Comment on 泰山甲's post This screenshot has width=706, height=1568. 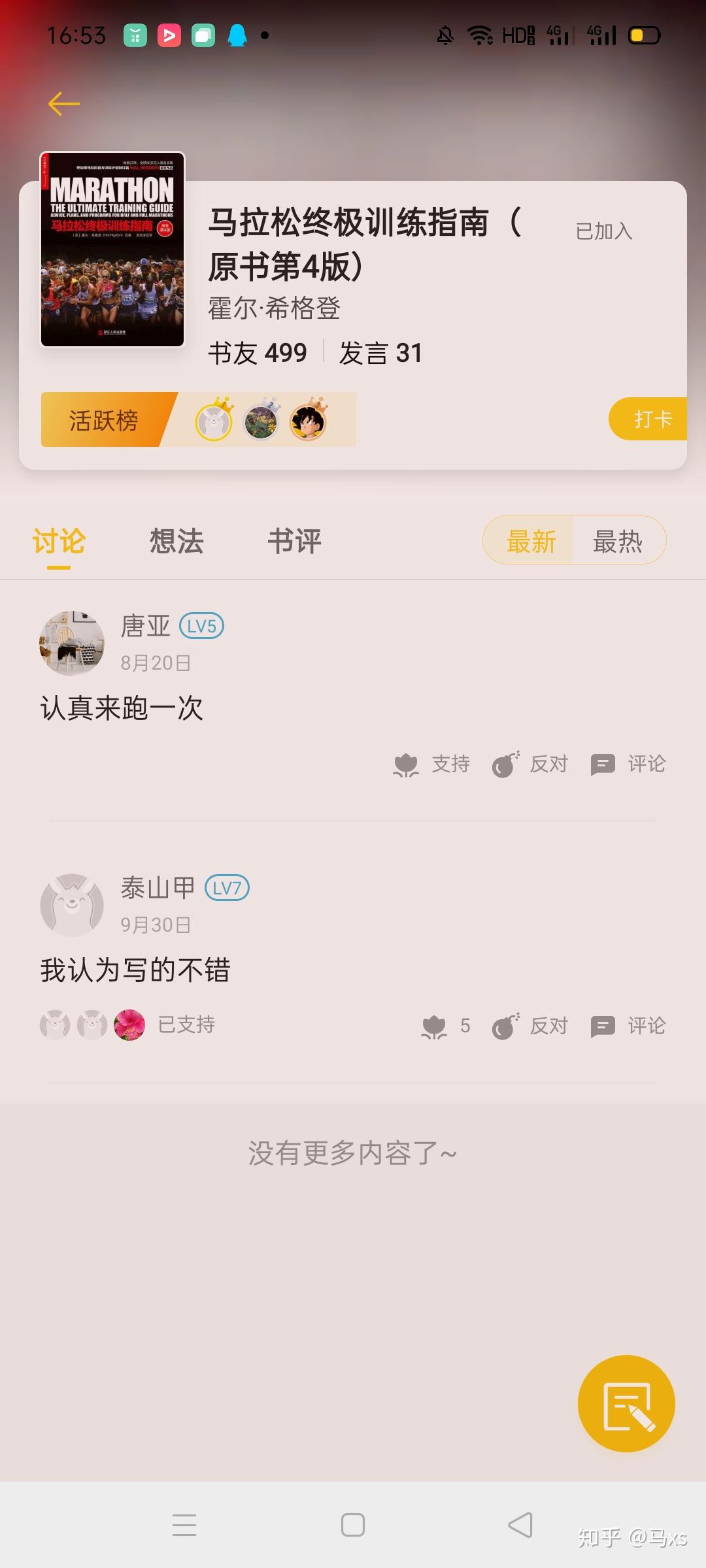click(x=628, y=1026)
